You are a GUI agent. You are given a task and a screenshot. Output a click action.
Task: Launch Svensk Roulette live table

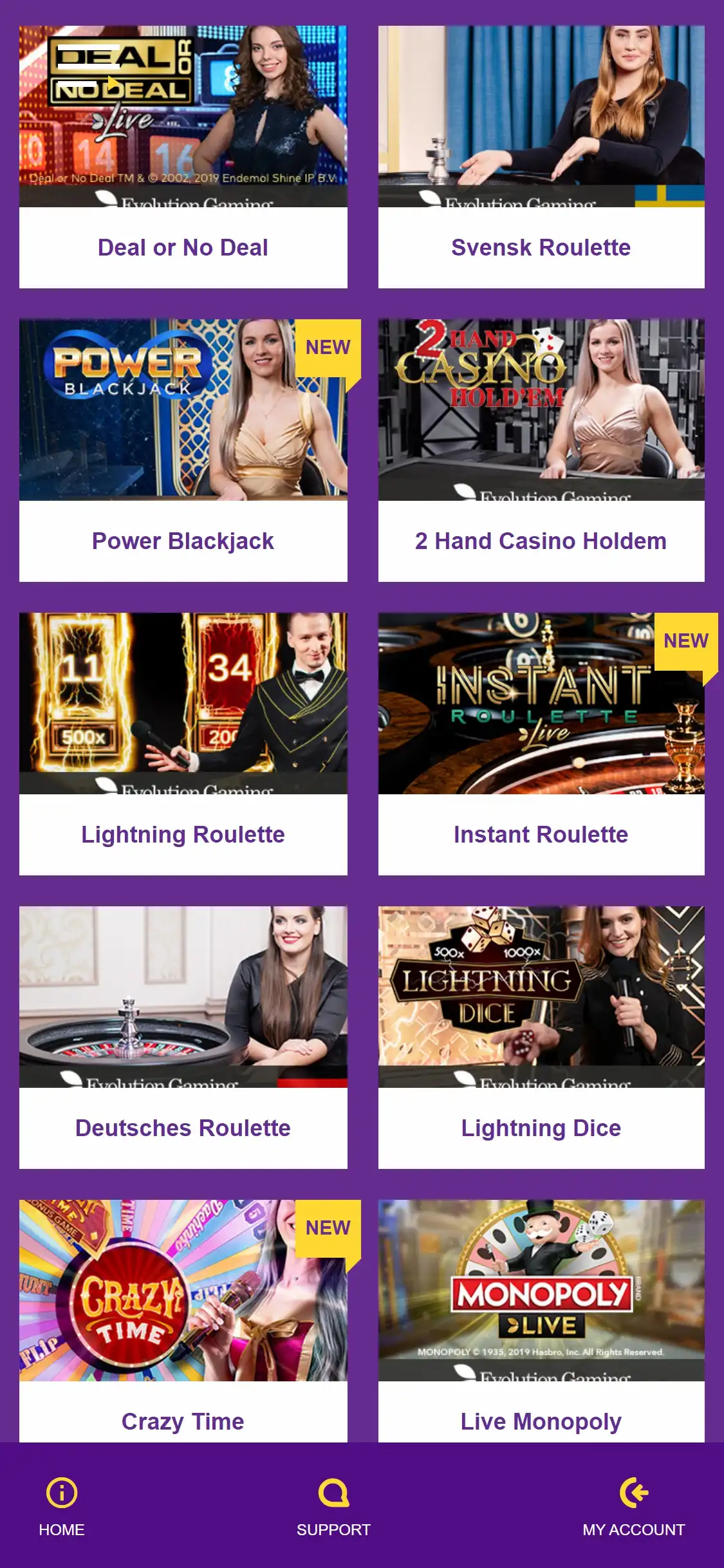pos(541,156)
